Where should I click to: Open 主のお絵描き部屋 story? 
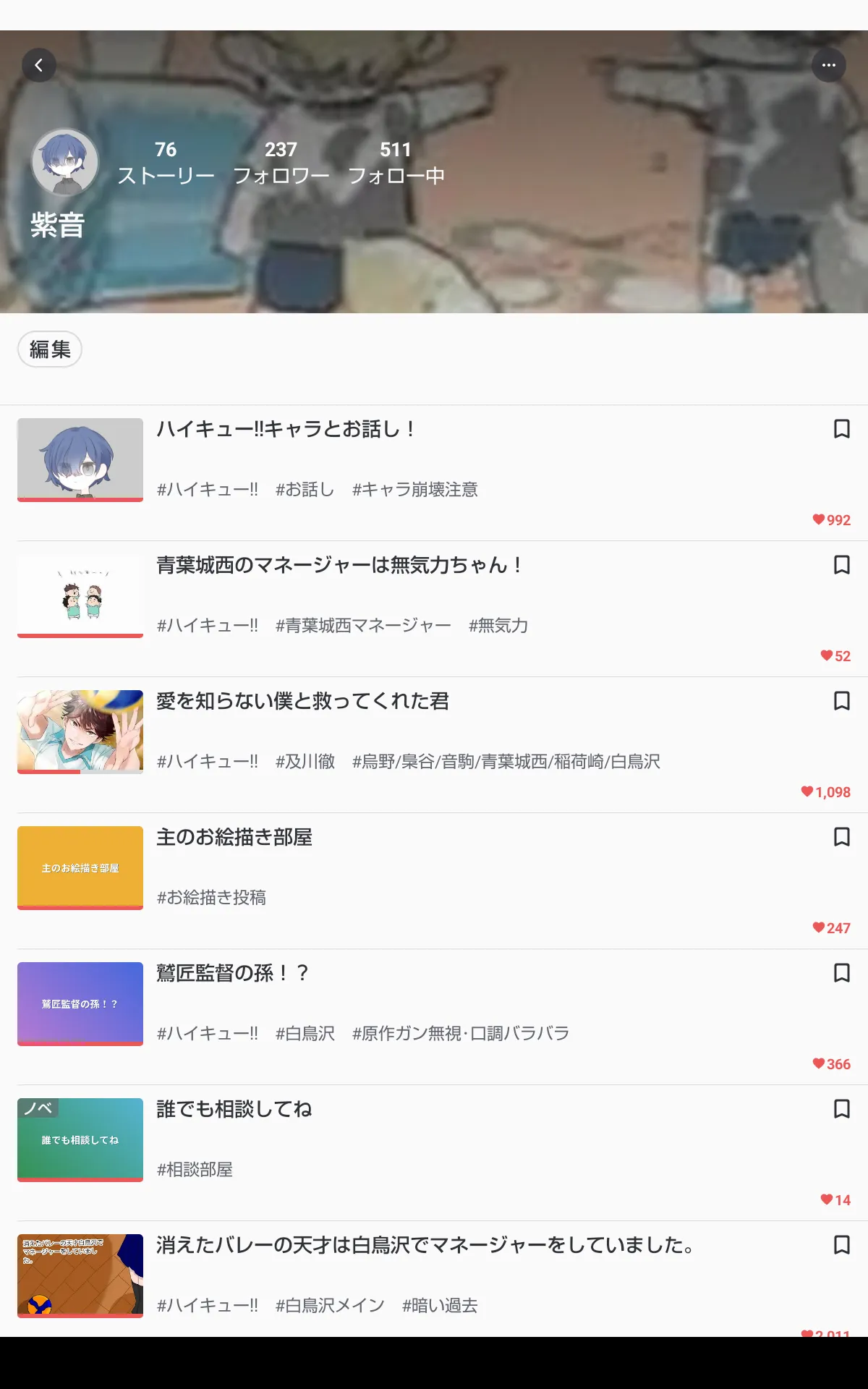tap(434, 881)
